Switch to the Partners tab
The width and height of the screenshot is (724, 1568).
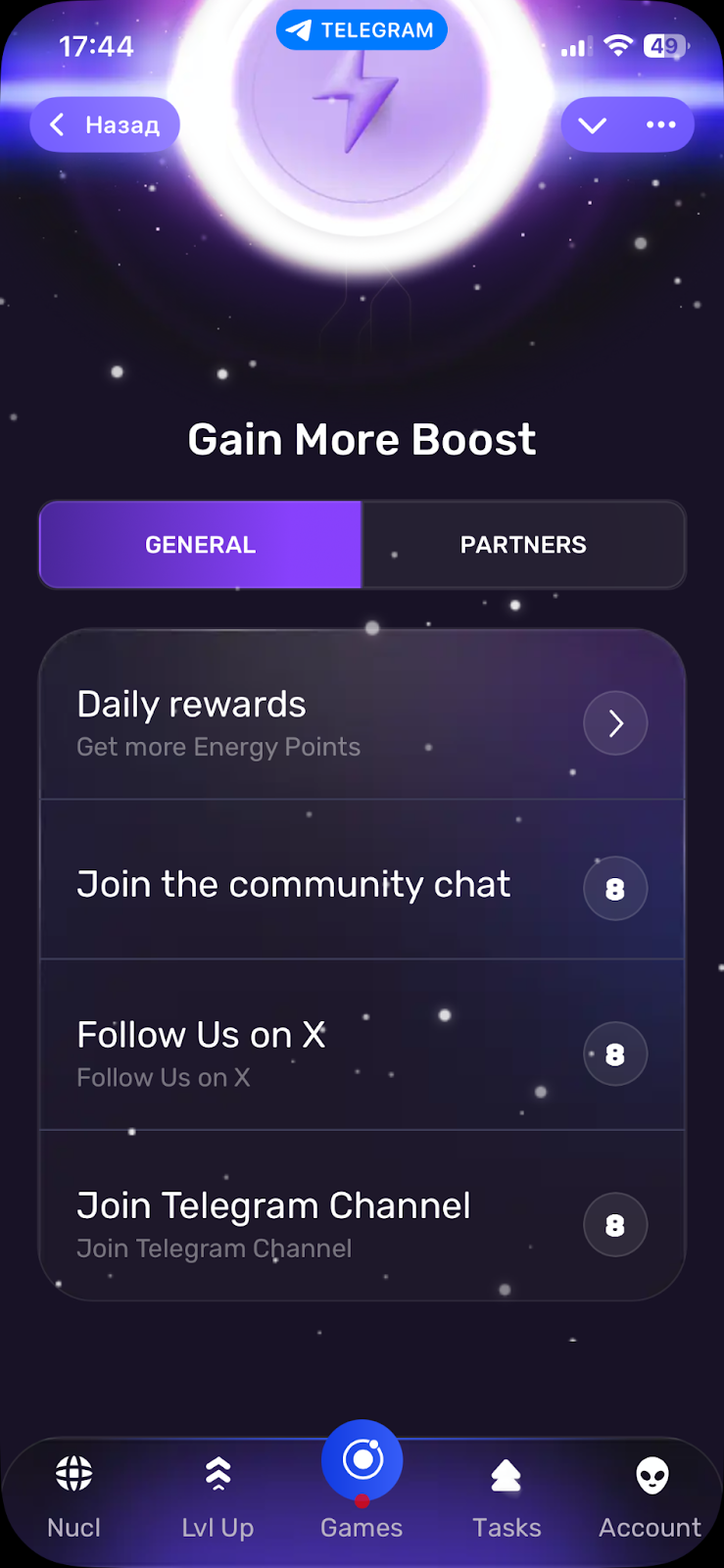pos(523,545)
